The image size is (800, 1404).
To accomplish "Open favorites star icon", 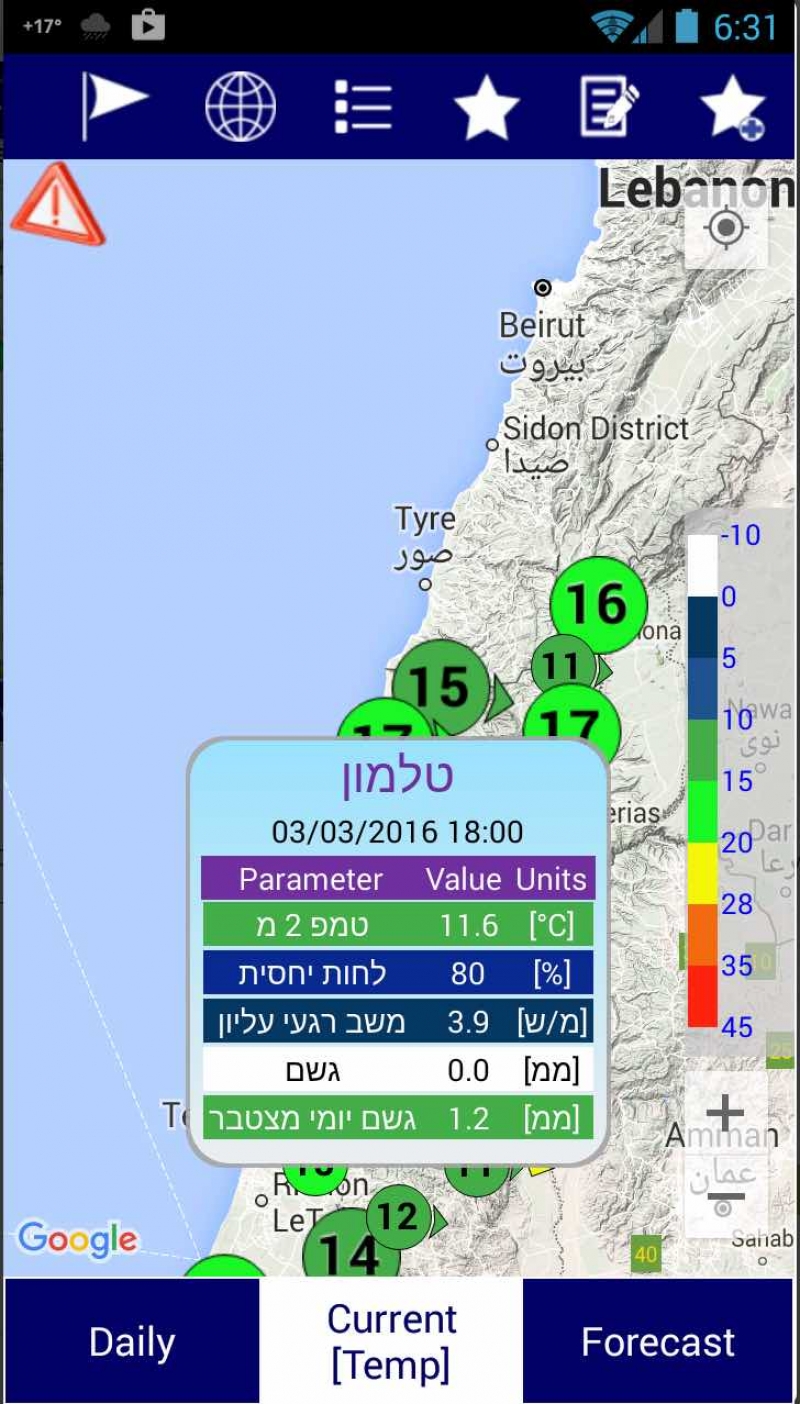I will (486, 106).
